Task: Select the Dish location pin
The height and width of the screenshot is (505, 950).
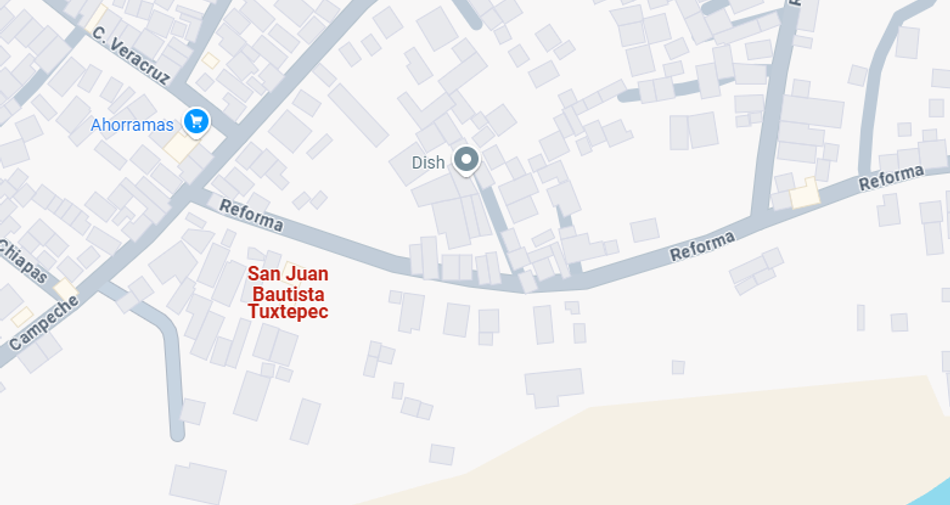Action: [465, 159]
